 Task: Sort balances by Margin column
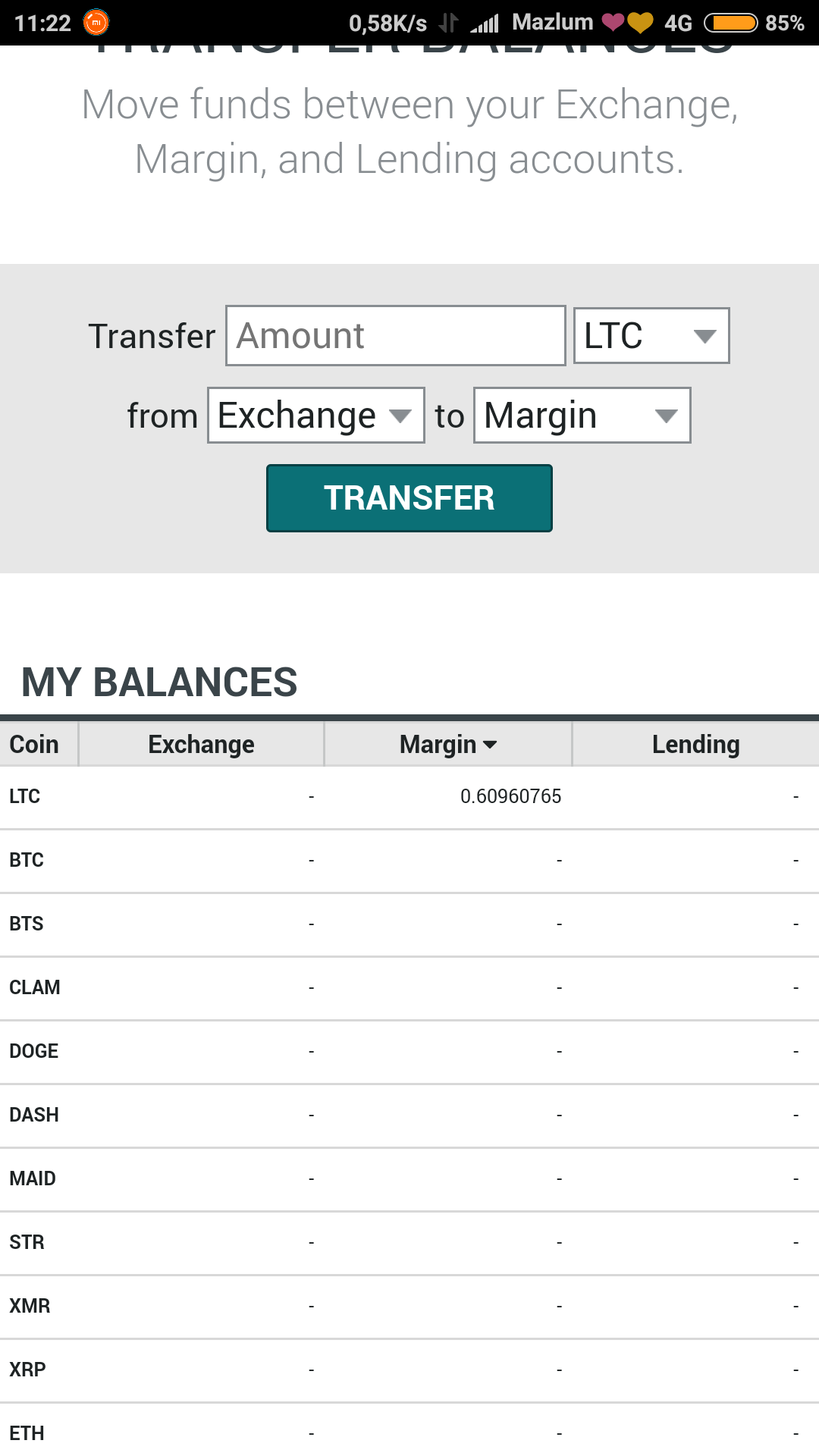[x=448, y=745]
